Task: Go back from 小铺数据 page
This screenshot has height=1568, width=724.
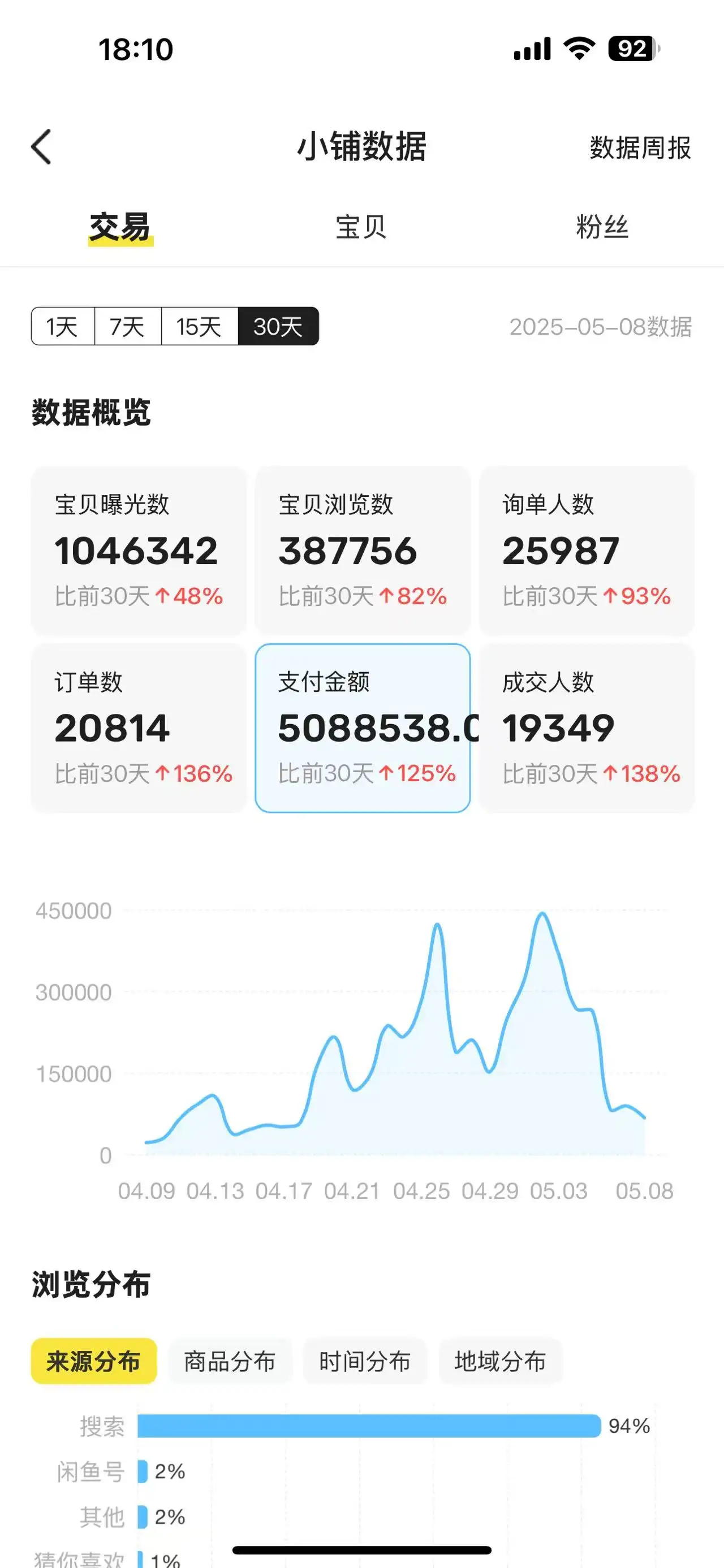Action: 41,147
